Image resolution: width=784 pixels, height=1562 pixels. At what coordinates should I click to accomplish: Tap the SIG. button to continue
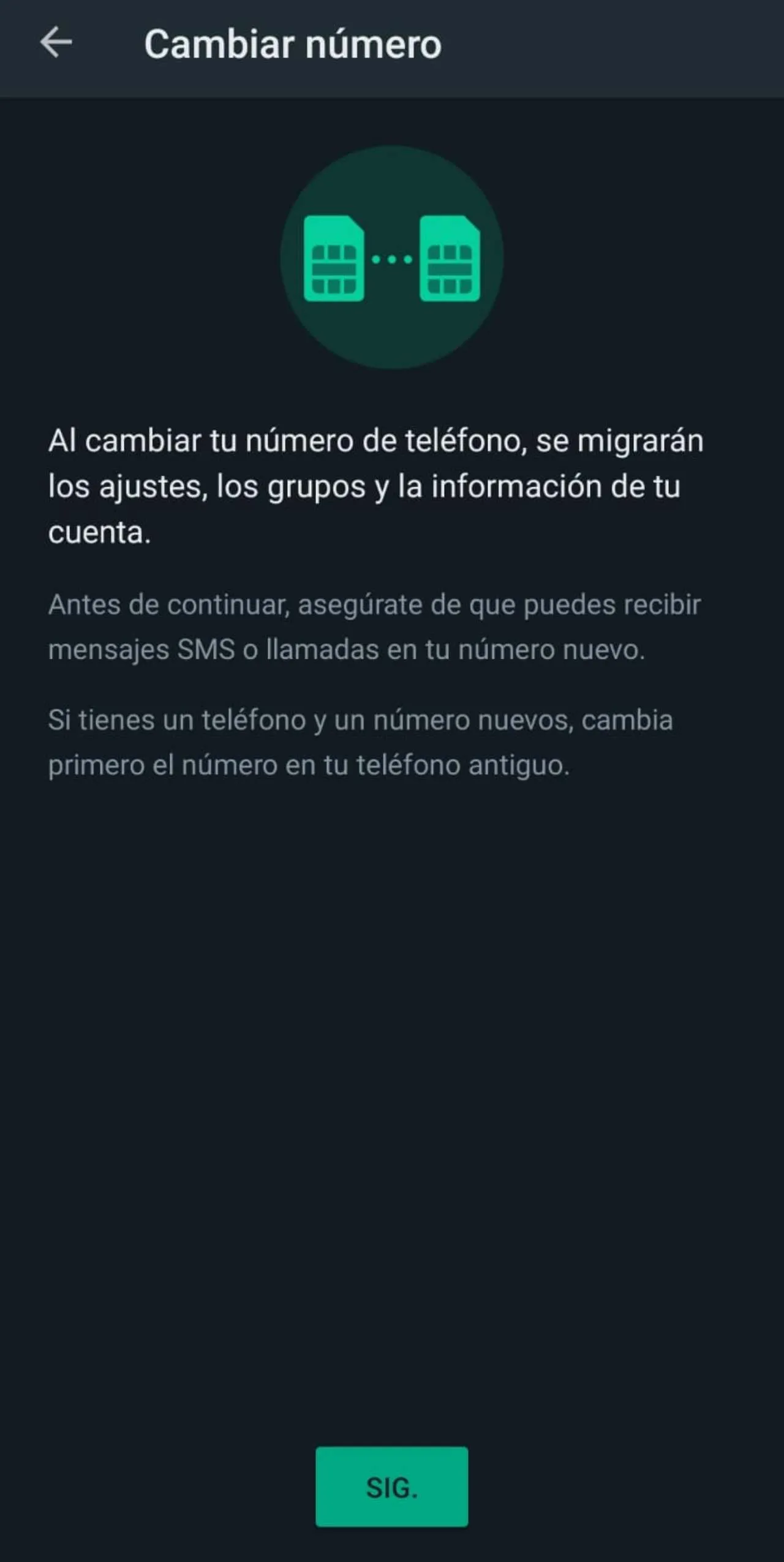pyautogui.click(x=391, y=1486)
